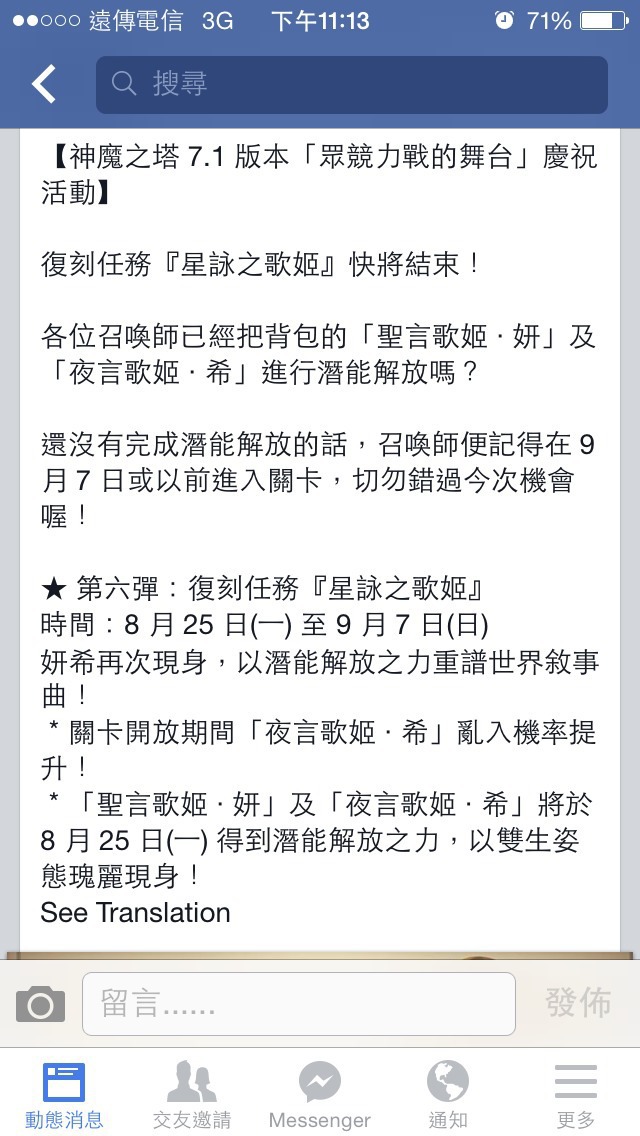Tap the 搜尋 search field
Screen dimensions: 640x1136
(352, 85)
